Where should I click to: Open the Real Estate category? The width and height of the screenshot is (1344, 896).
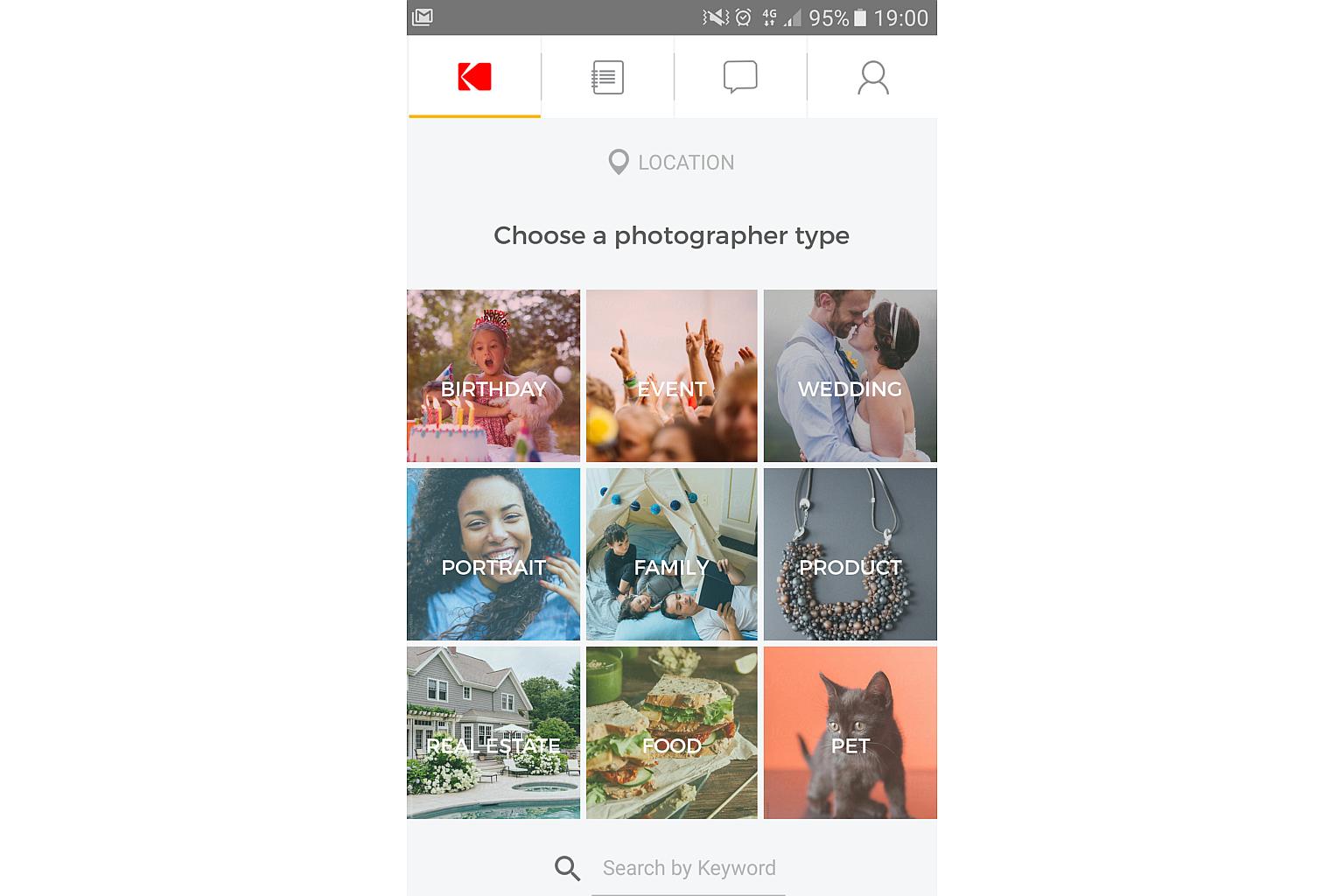point(493,733)
